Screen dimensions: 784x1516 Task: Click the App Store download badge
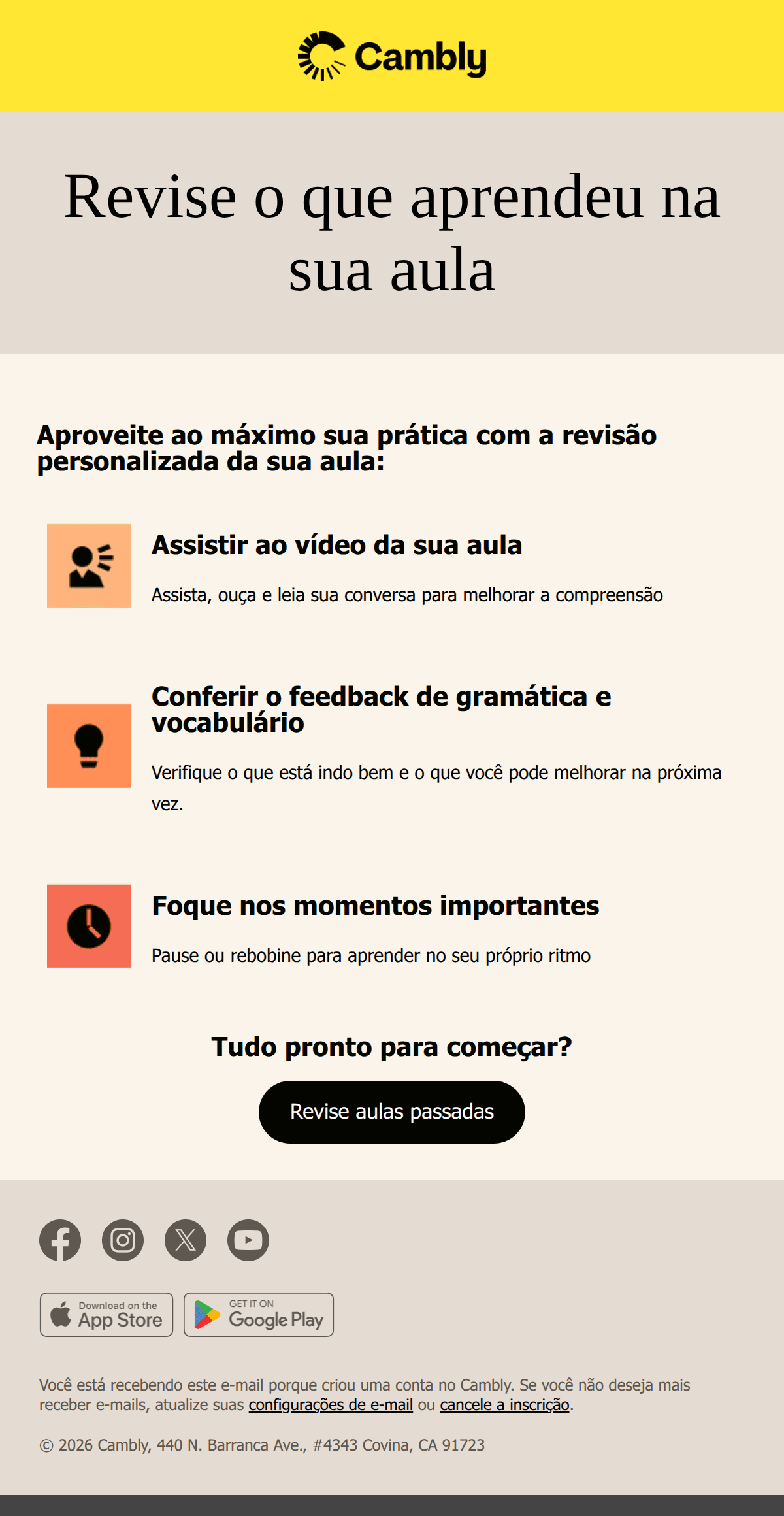point(106,1315)
